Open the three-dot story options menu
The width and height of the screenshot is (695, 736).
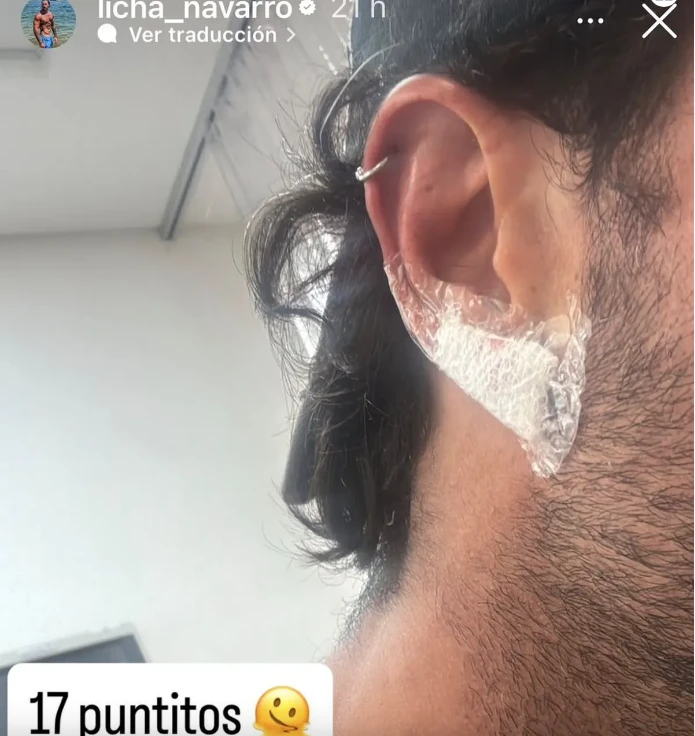pyautogui.click(x=590, y=20)
